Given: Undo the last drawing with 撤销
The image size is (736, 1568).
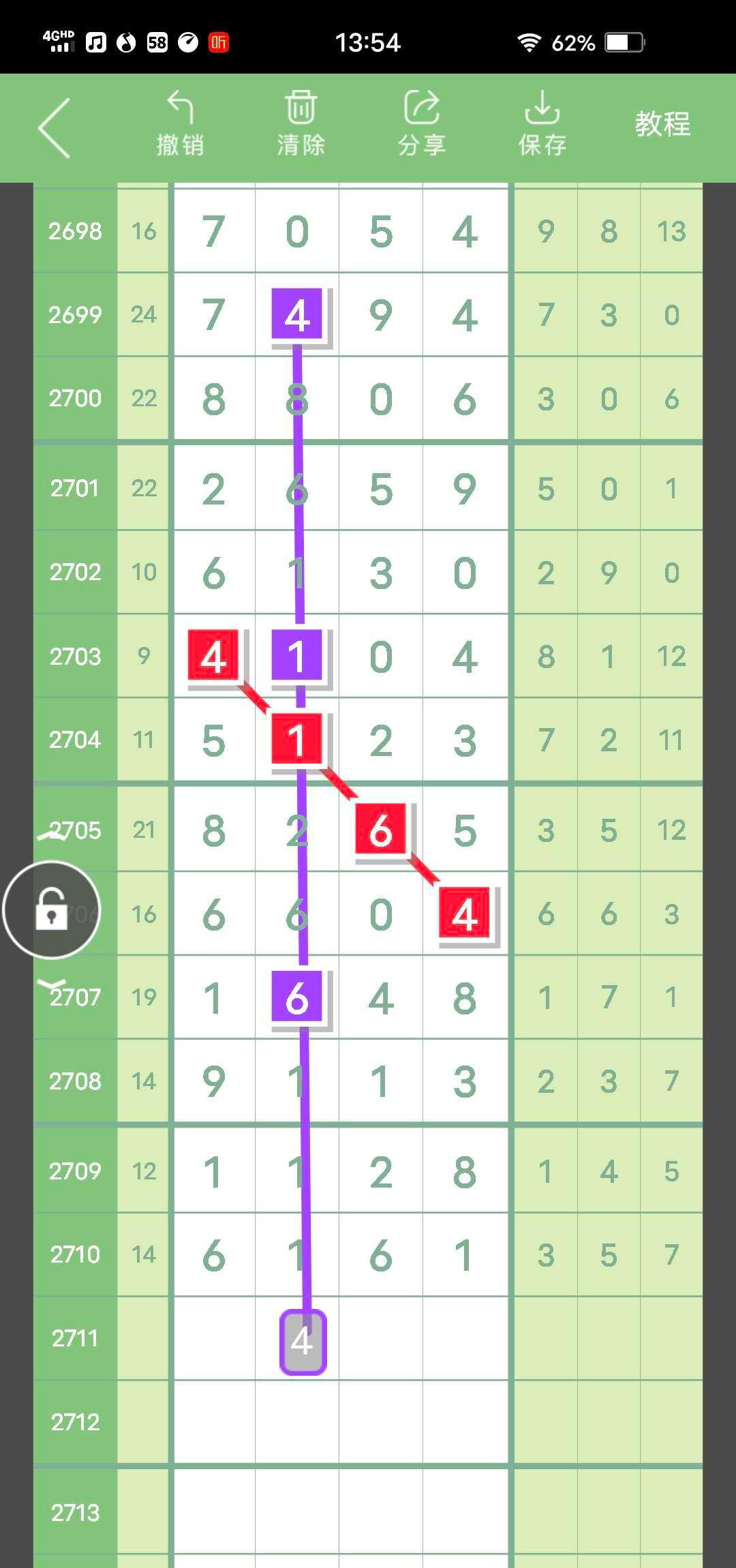Looking at the screenshot, I should coord(180,124).
